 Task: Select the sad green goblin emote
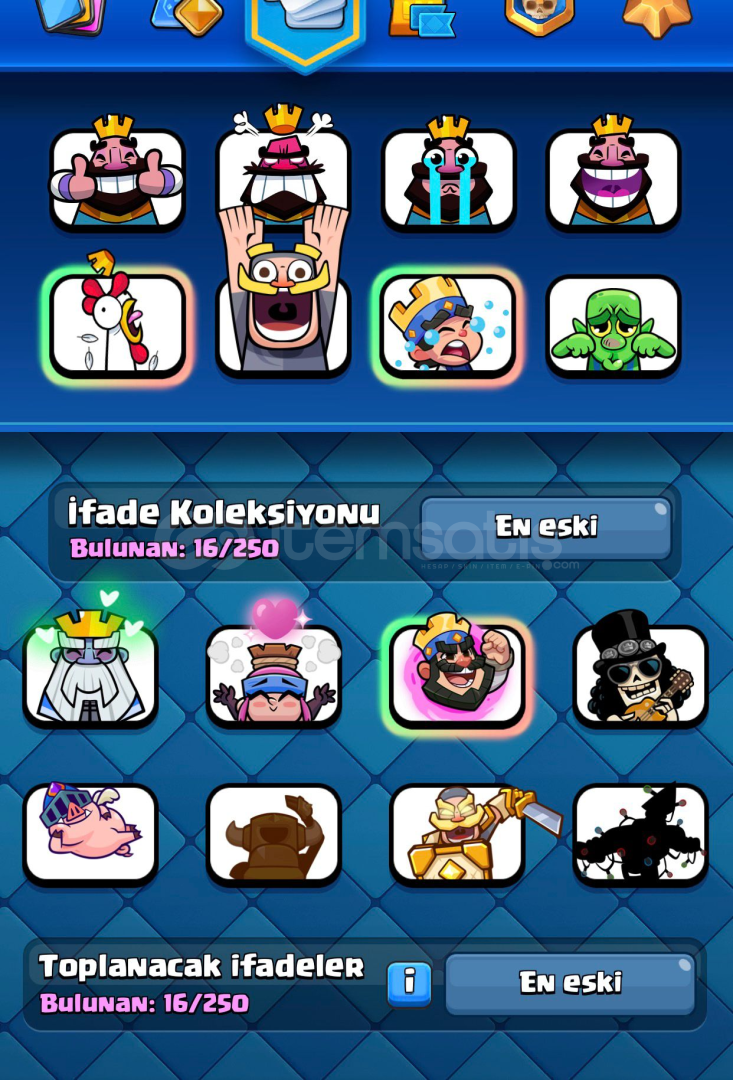pos(613,326)
